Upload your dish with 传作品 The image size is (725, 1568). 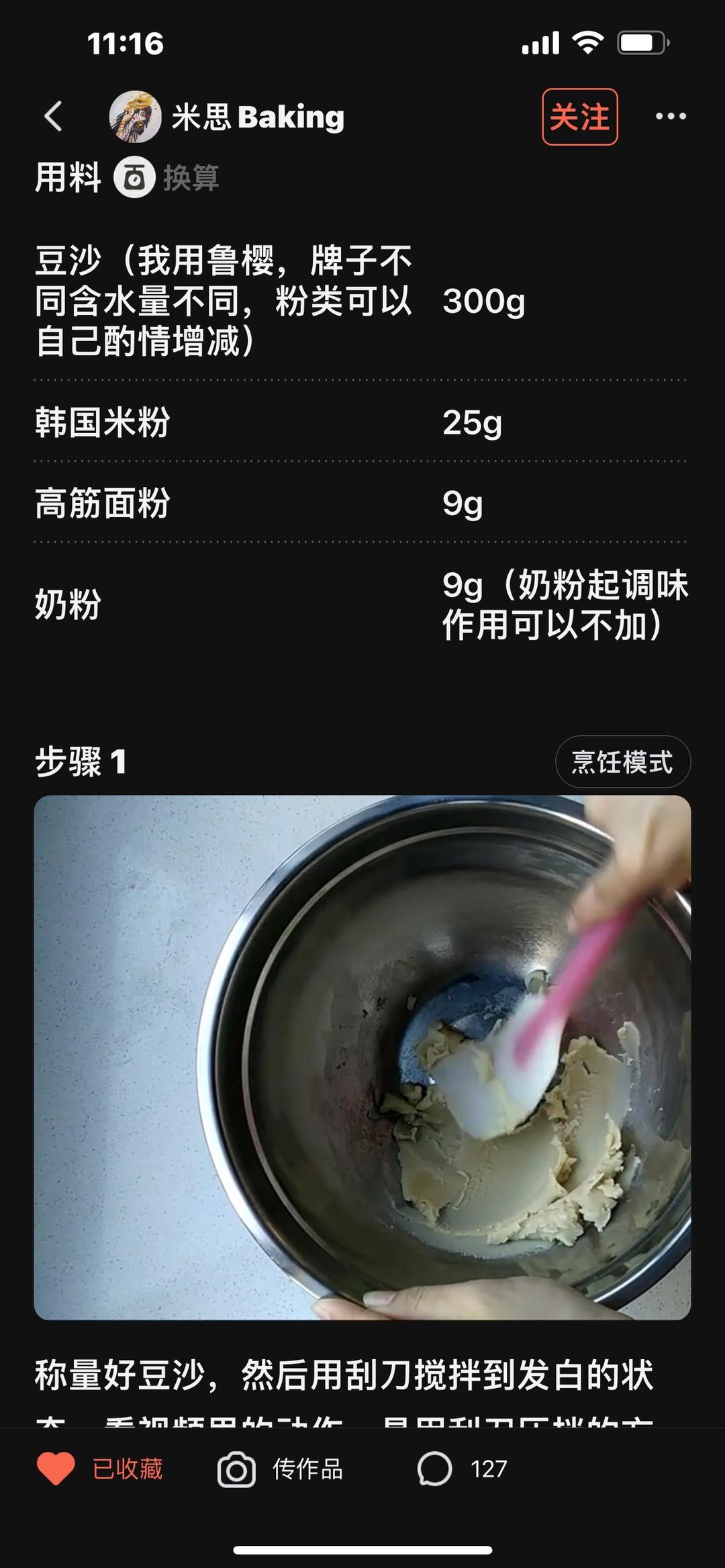pyautogui.click(x=281, y=1469)
